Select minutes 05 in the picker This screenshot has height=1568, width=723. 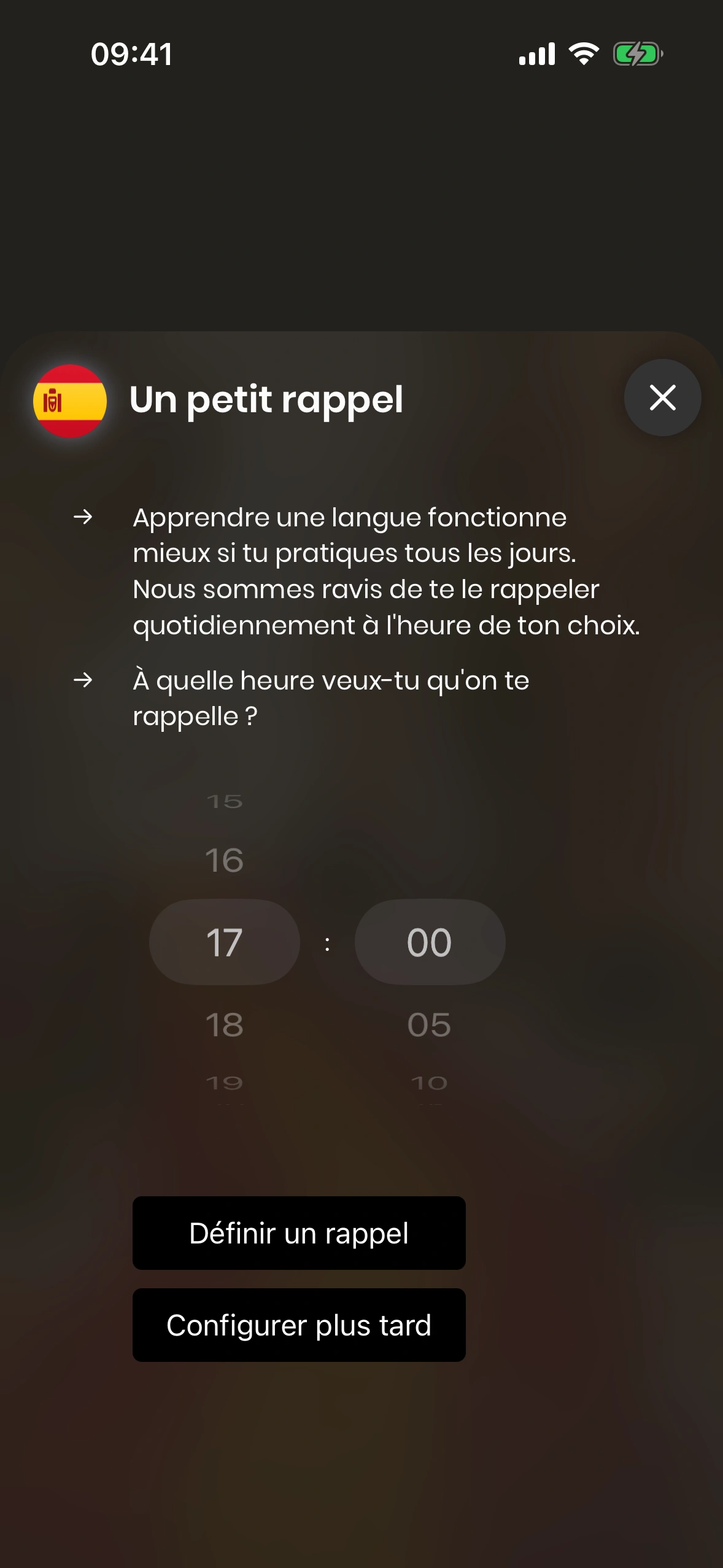coord(429,1024)
